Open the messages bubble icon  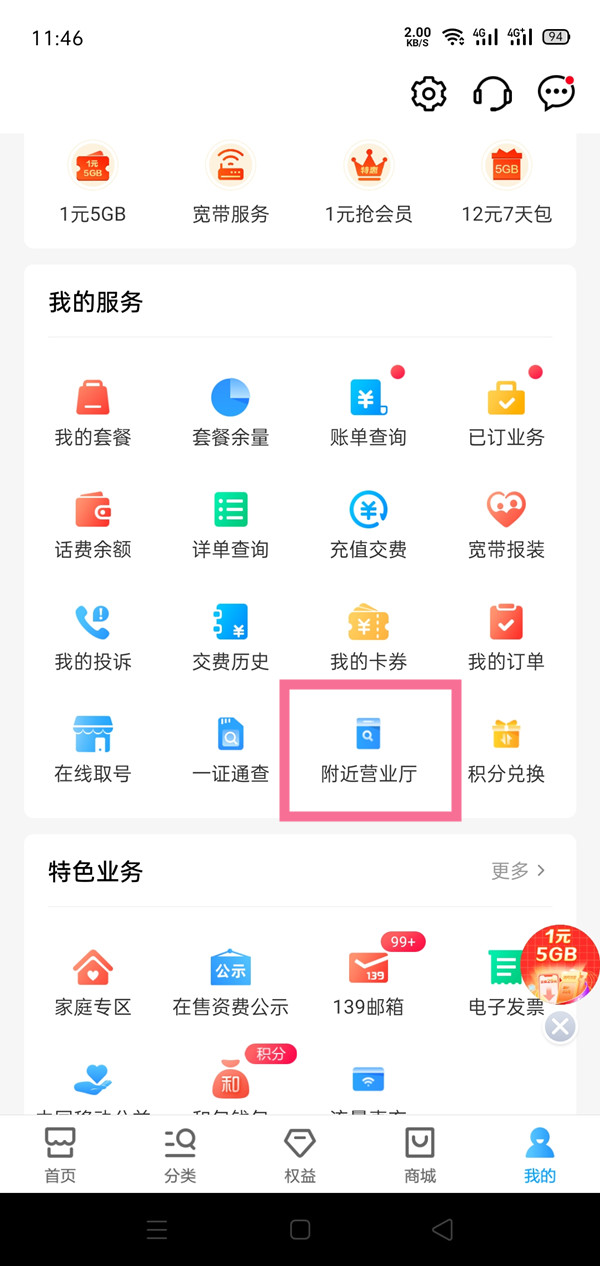point(556,94)
